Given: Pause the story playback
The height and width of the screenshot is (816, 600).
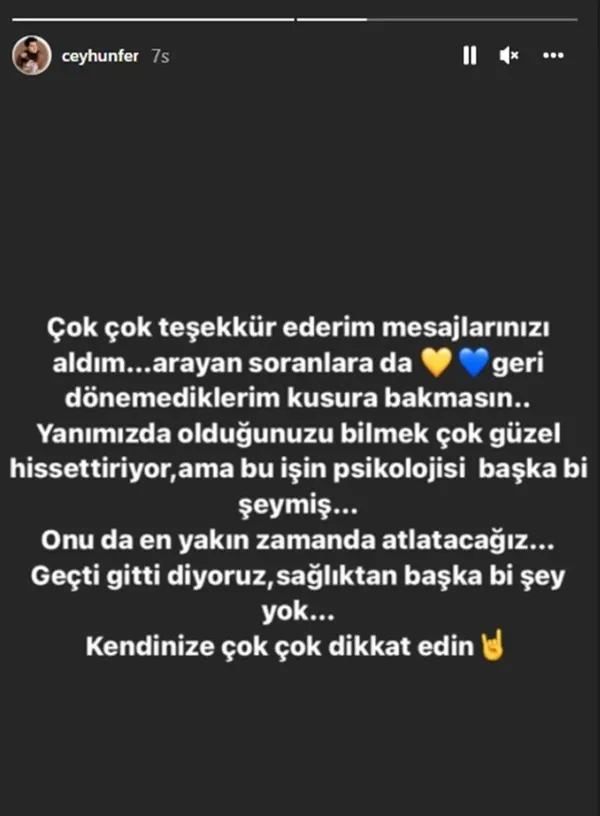Looking at the screenshot, I should [x=469, y=56].
